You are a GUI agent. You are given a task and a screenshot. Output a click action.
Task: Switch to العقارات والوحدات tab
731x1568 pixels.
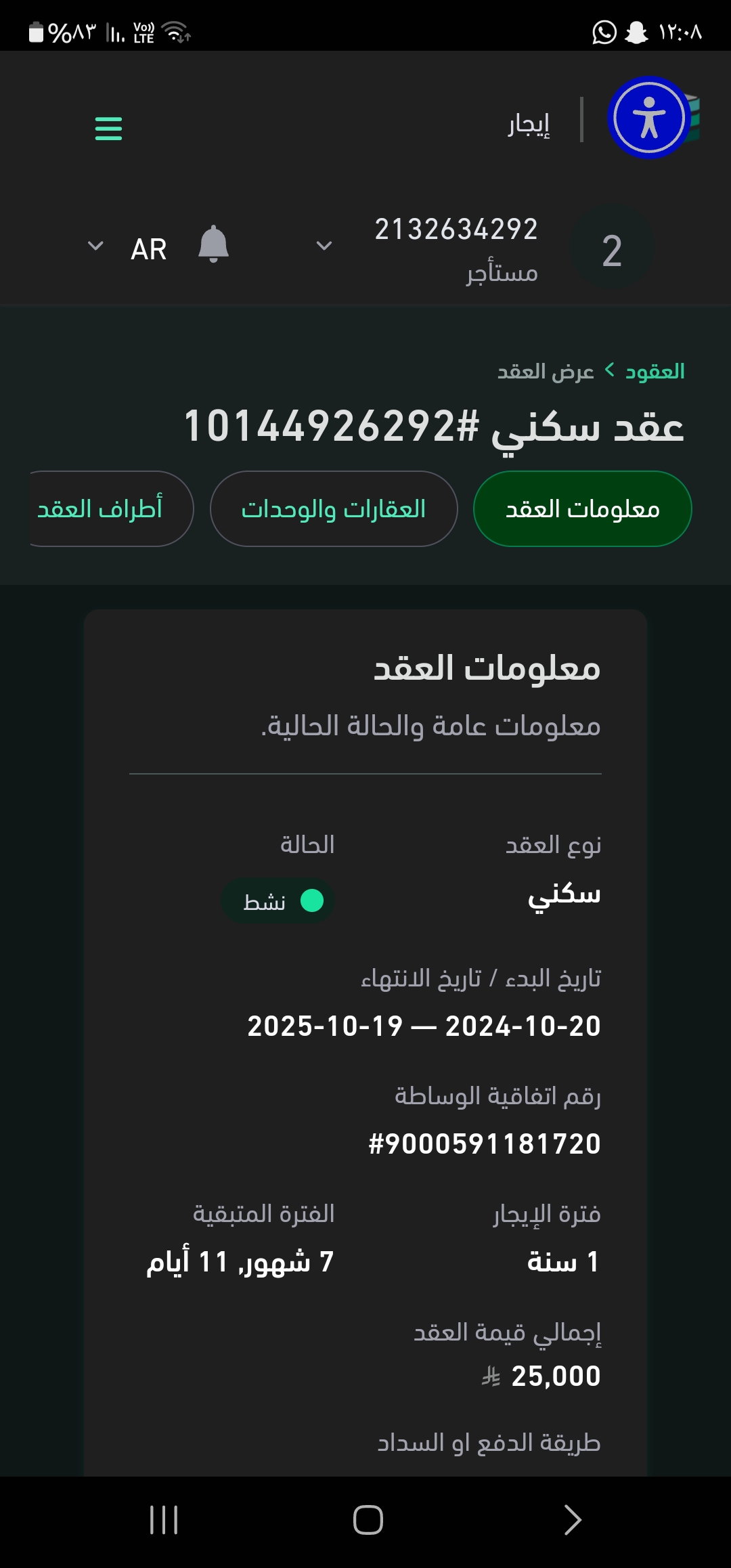tap(334, 509)
